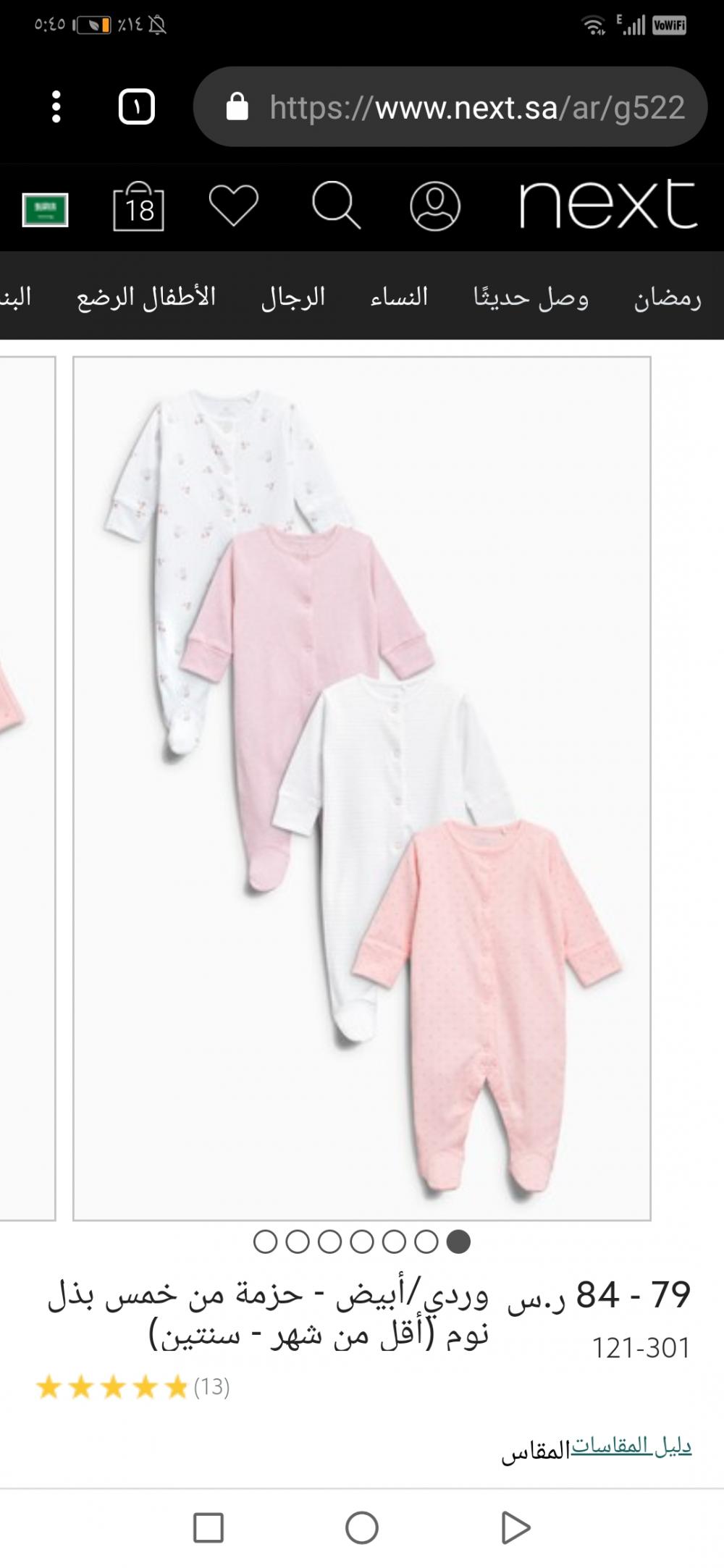Go to the Next homepage via logo
The height and width of the screenshot is (1568, 724).
pos(608,206)
